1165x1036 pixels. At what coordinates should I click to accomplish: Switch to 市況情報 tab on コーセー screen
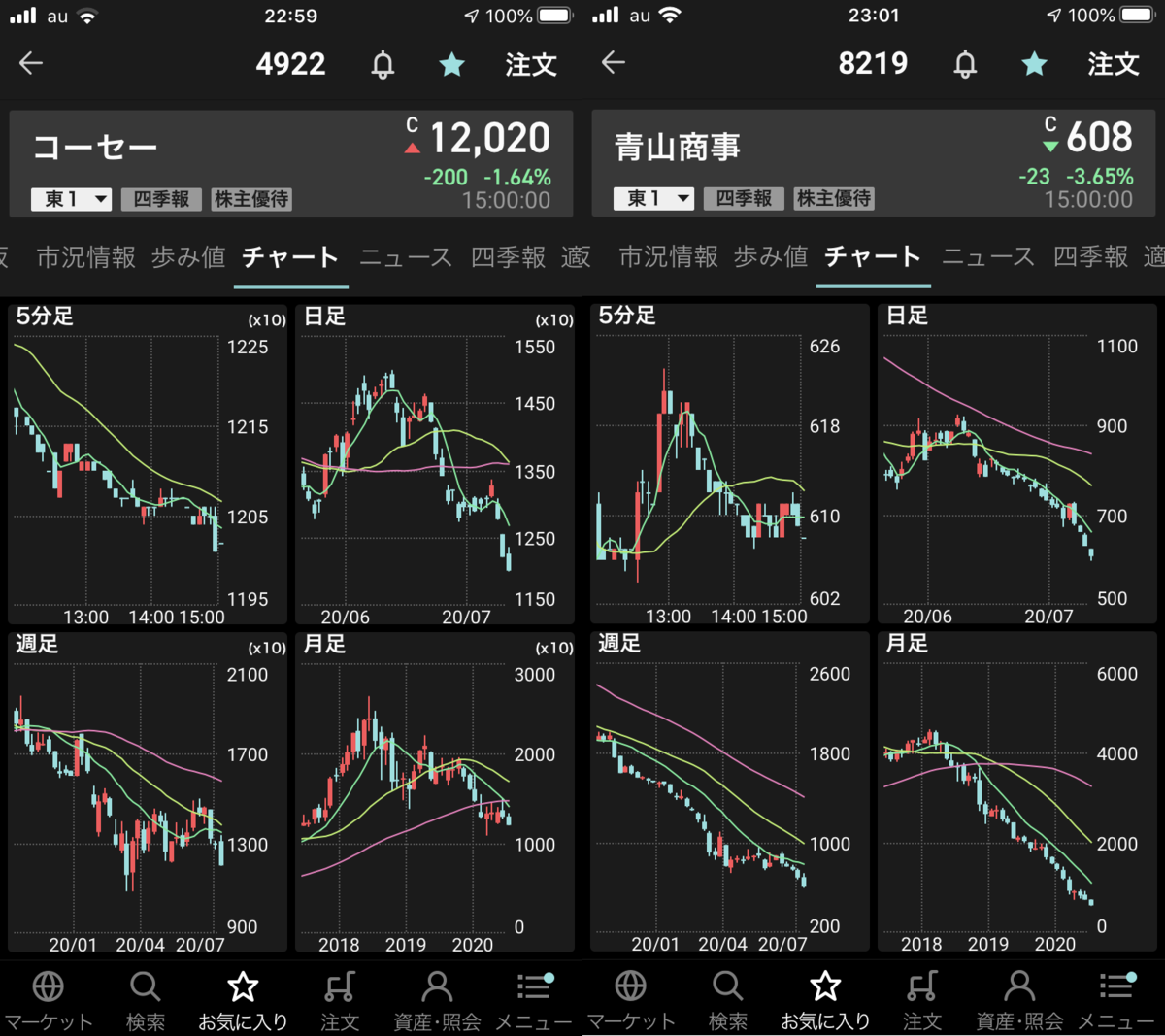coord(85,257)
